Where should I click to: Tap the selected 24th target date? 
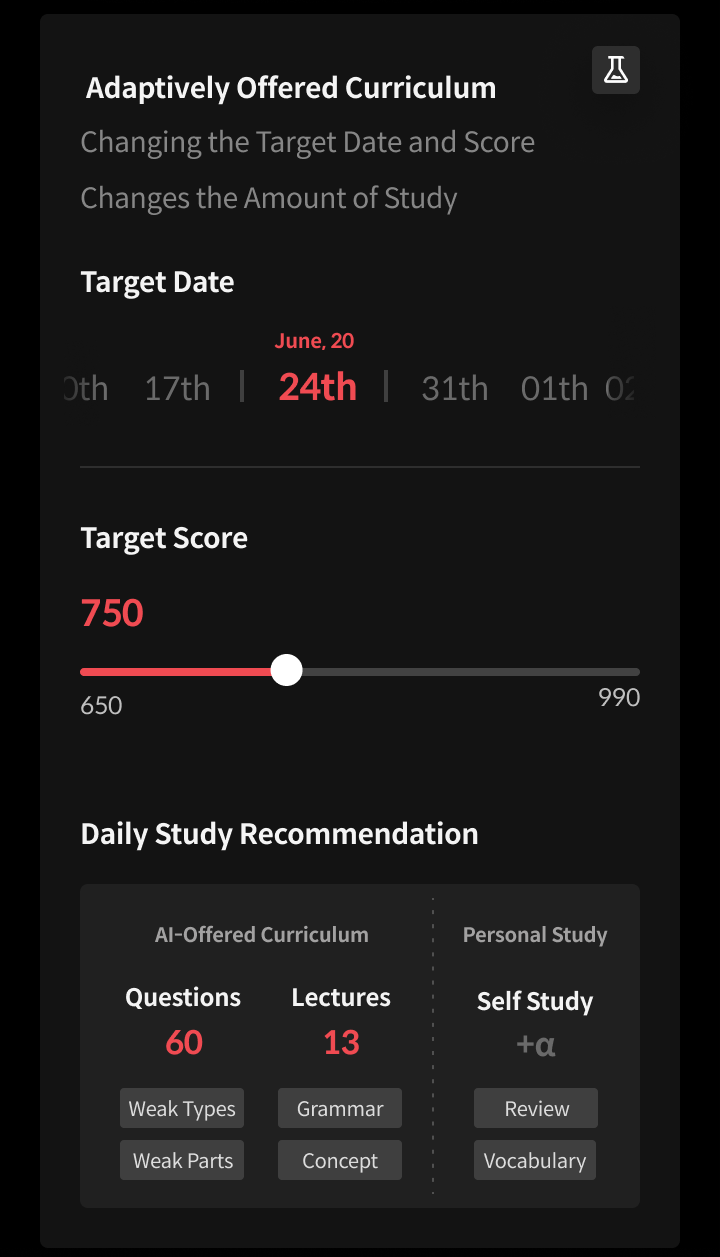coord(317,386)
